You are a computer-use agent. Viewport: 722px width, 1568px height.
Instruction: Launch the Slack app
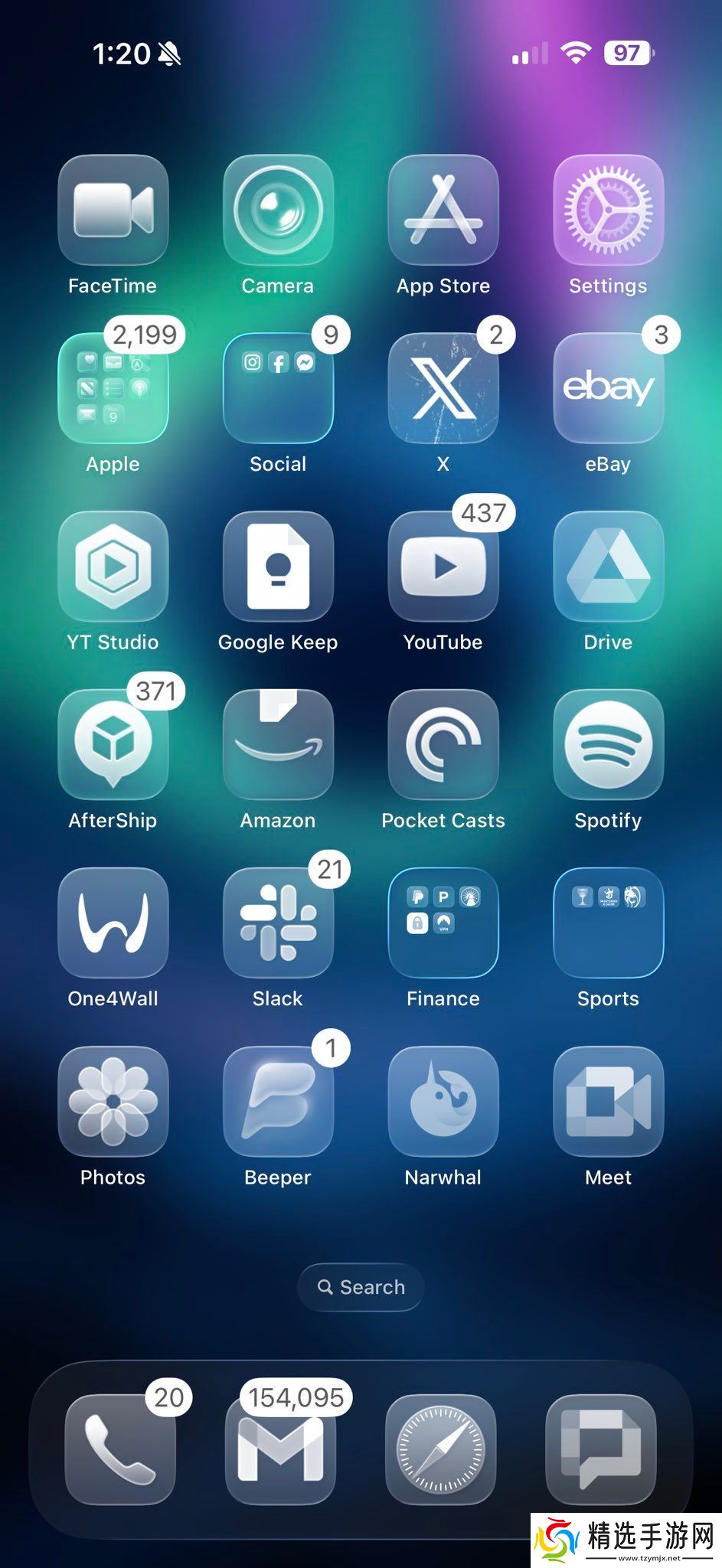point(278,923)
